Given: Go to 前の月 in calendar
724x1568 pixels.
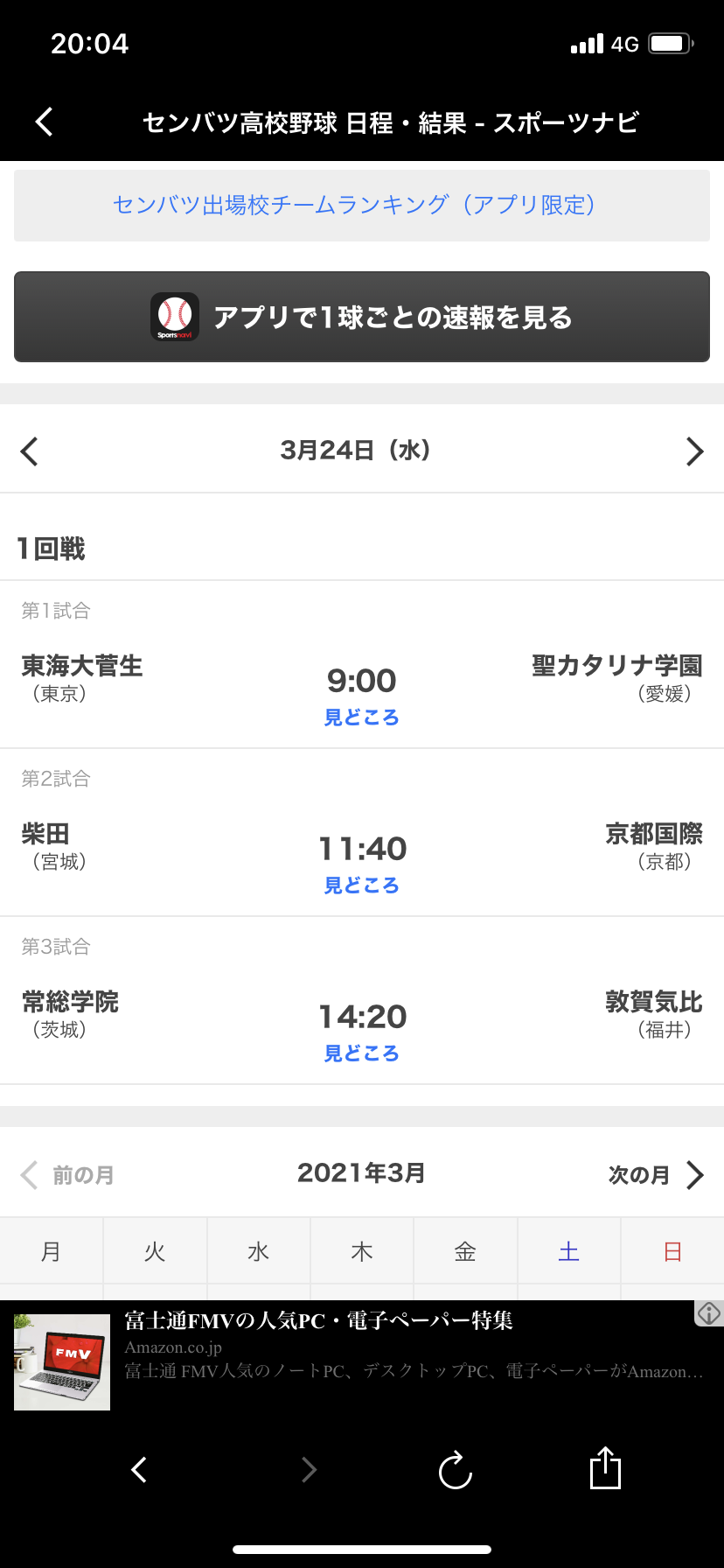Looking at the screenshot, I should pos(68,1175).
